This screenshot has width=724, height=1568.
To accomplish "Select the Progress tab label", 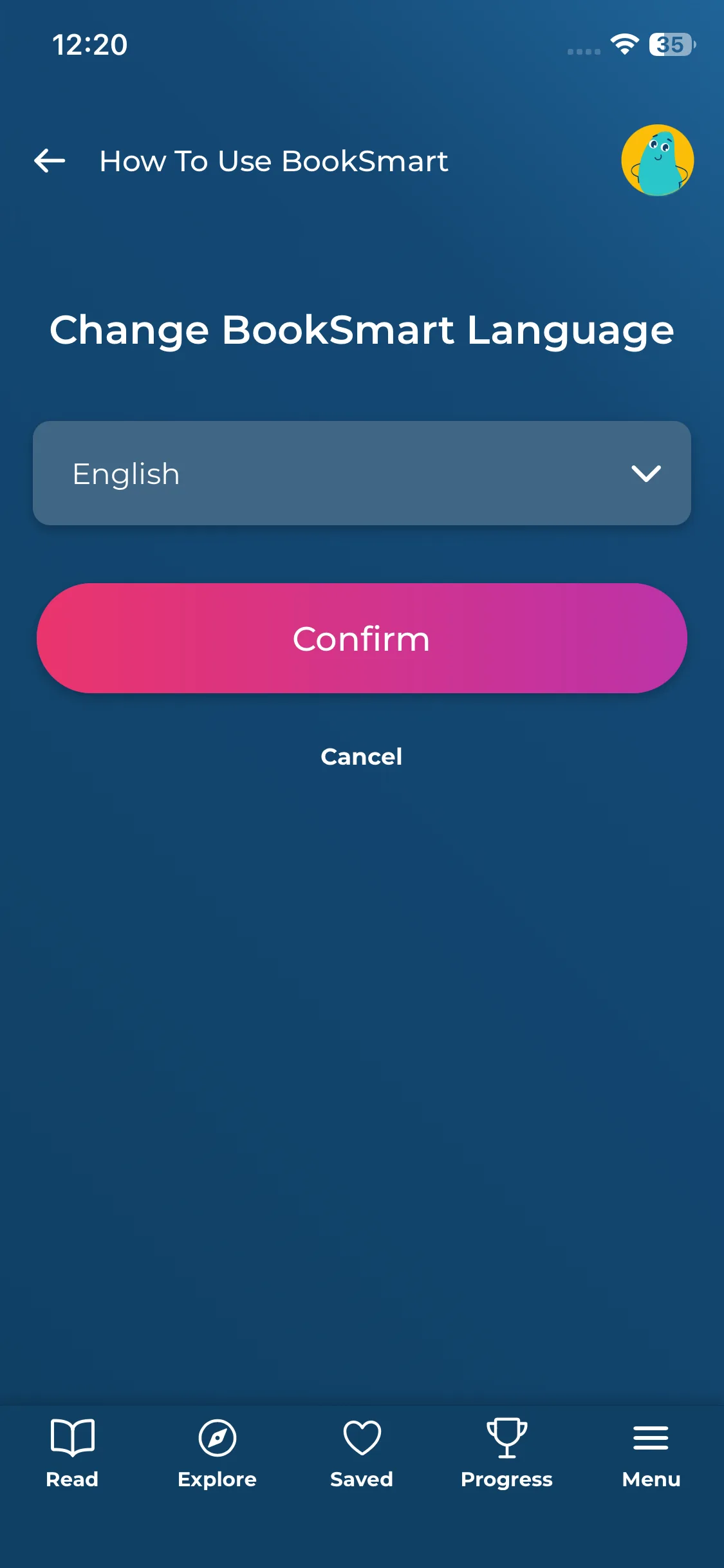I will click(x=506, y=1479).
